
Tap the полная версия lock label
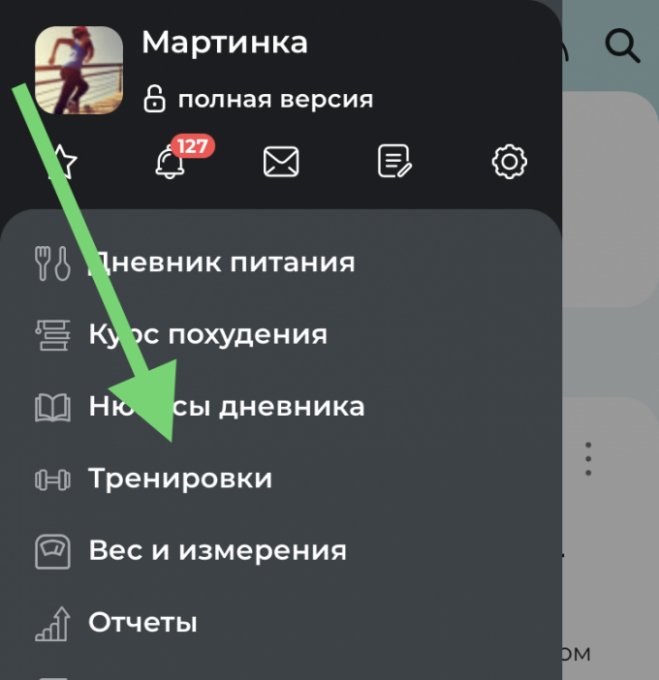point(258,99)
